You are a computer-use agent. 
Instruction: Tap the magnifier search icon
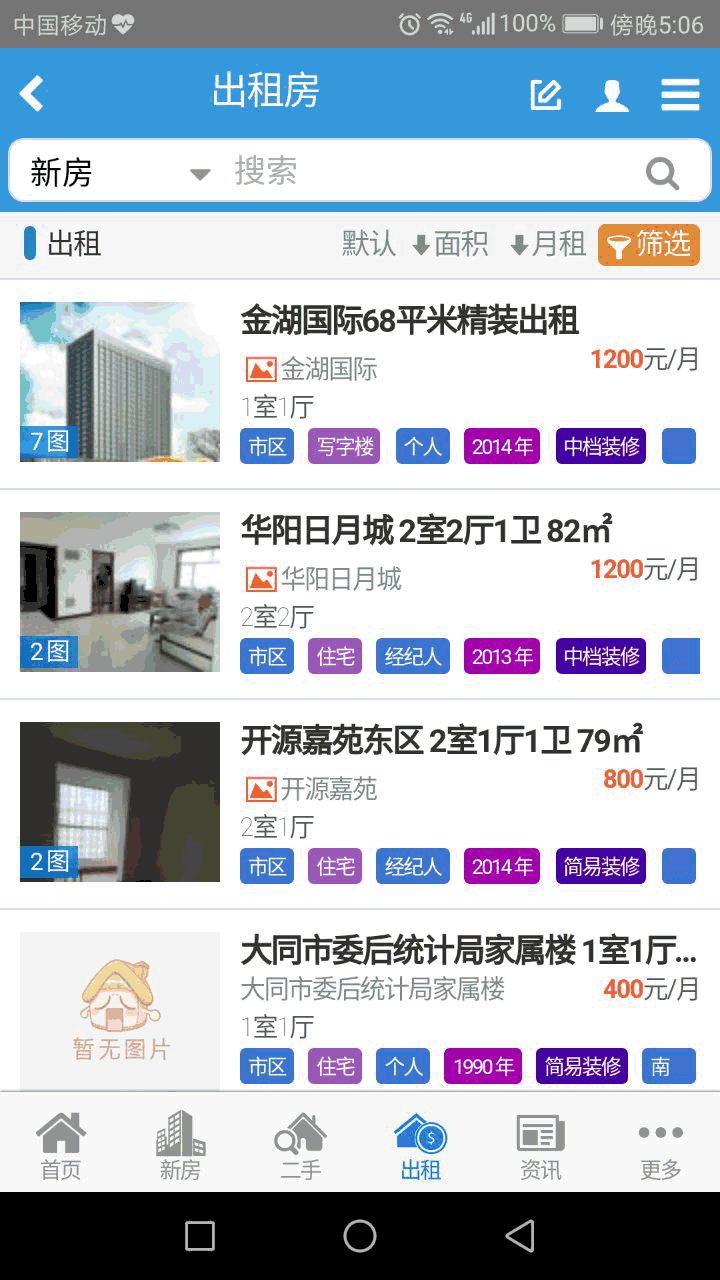coord(662,173)
